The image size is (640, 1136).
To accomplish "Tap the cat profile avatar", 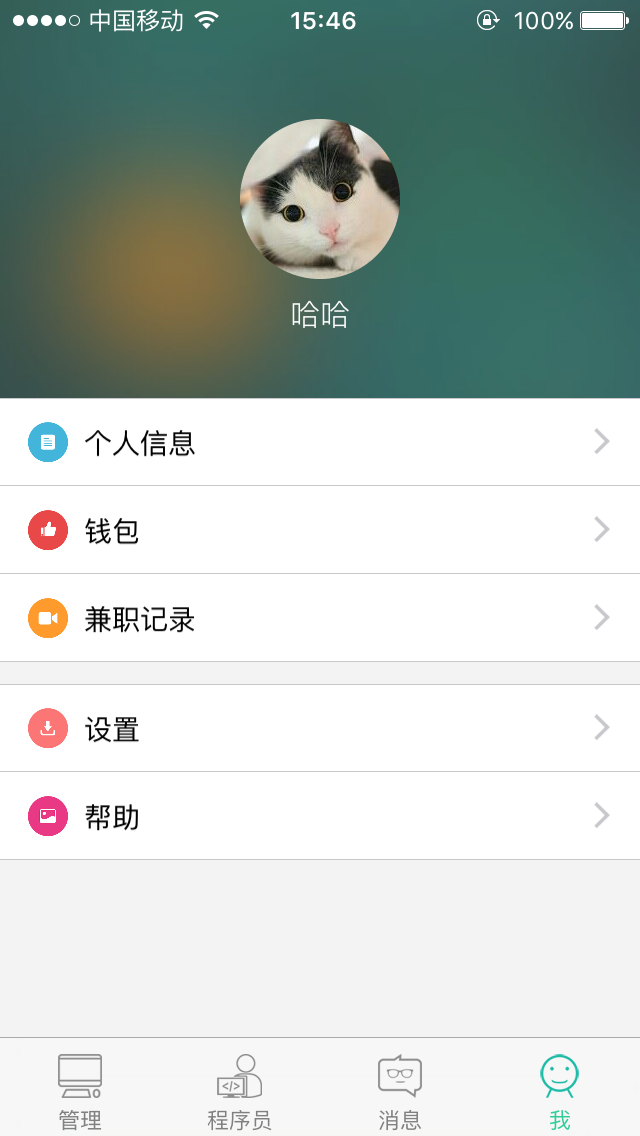I will tap(320, 199).
